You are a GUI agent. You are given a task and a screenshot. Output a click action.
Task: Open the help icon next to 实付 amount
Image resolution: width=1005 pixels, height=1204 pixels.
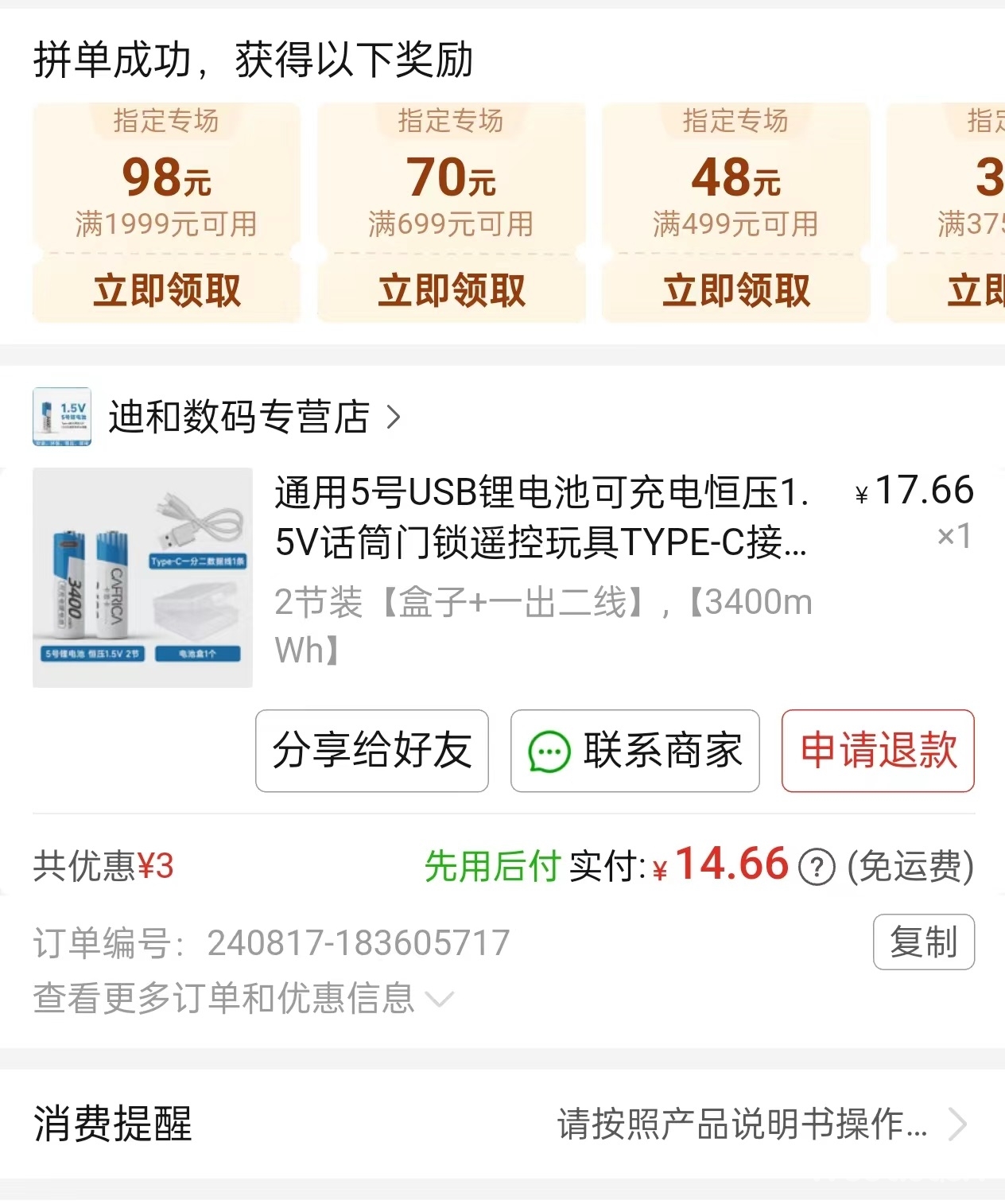coord(817,868)
